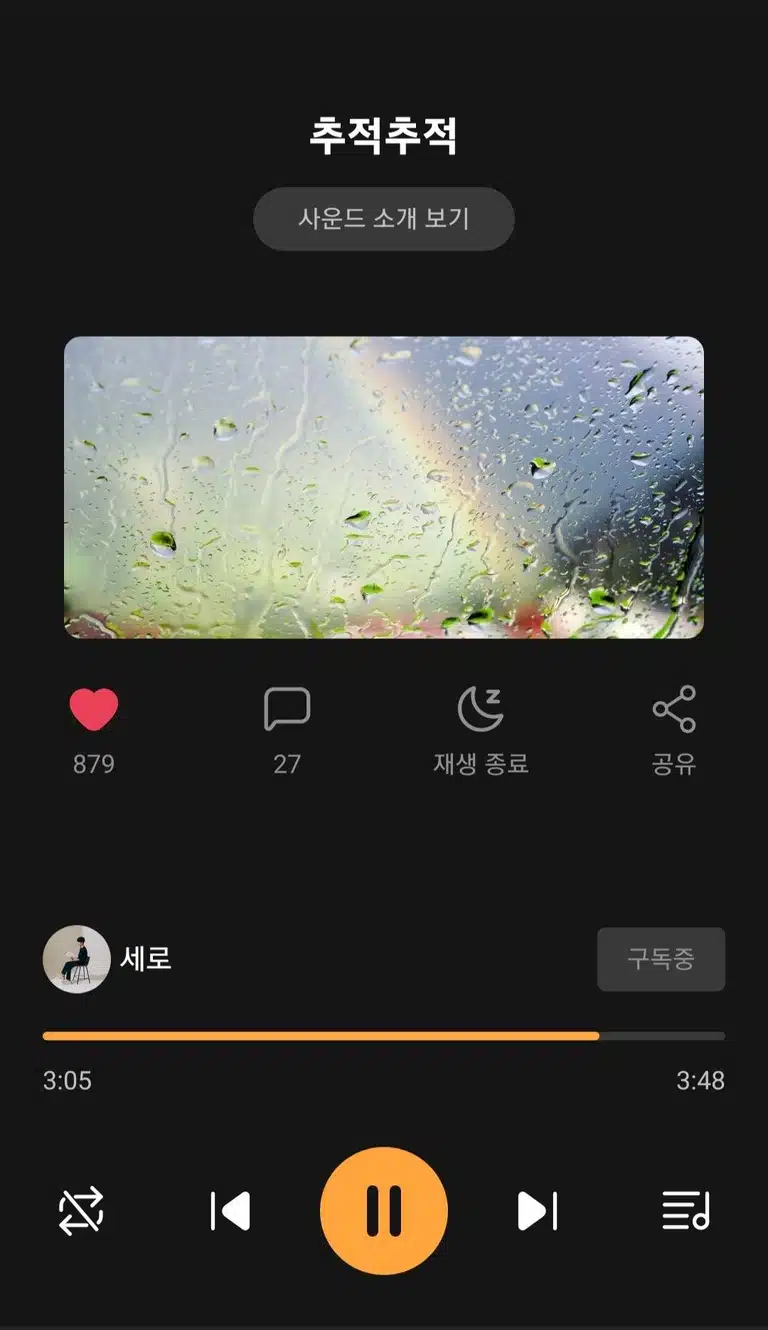
Task: Skip to the next track
Action: (x=537, y=1211)
